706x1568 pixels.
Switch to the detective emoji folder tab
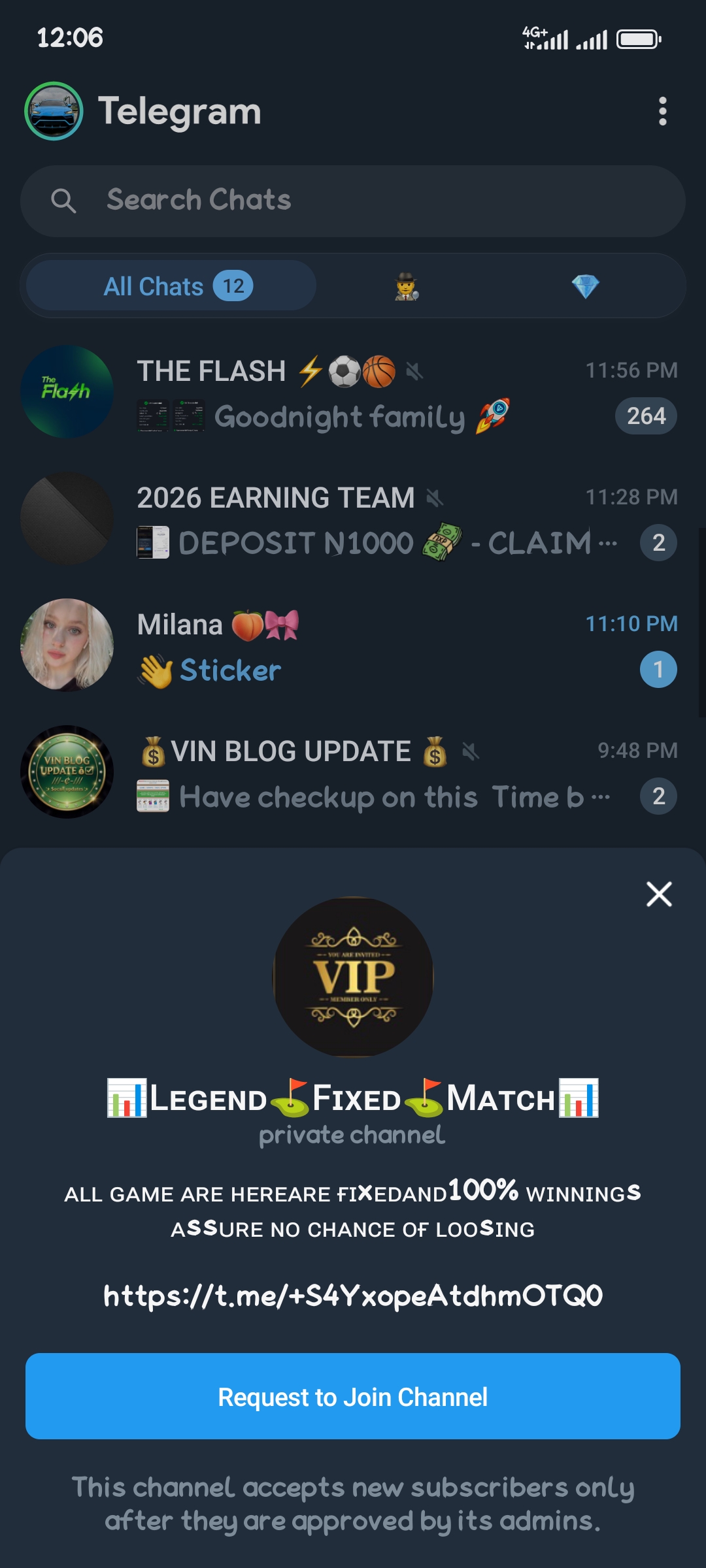coord(407,286)
